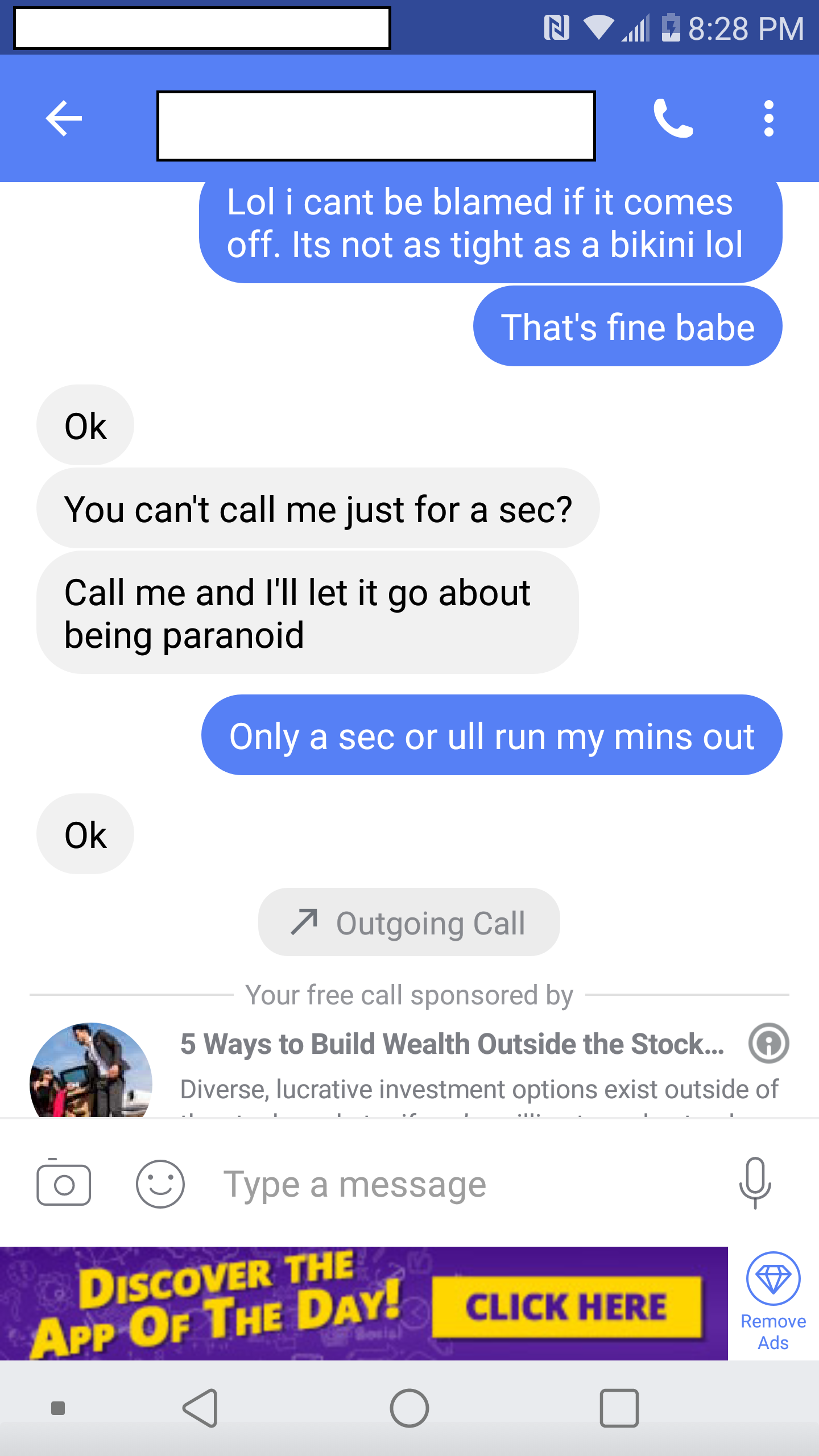Start a phone call with this contact

673,118
